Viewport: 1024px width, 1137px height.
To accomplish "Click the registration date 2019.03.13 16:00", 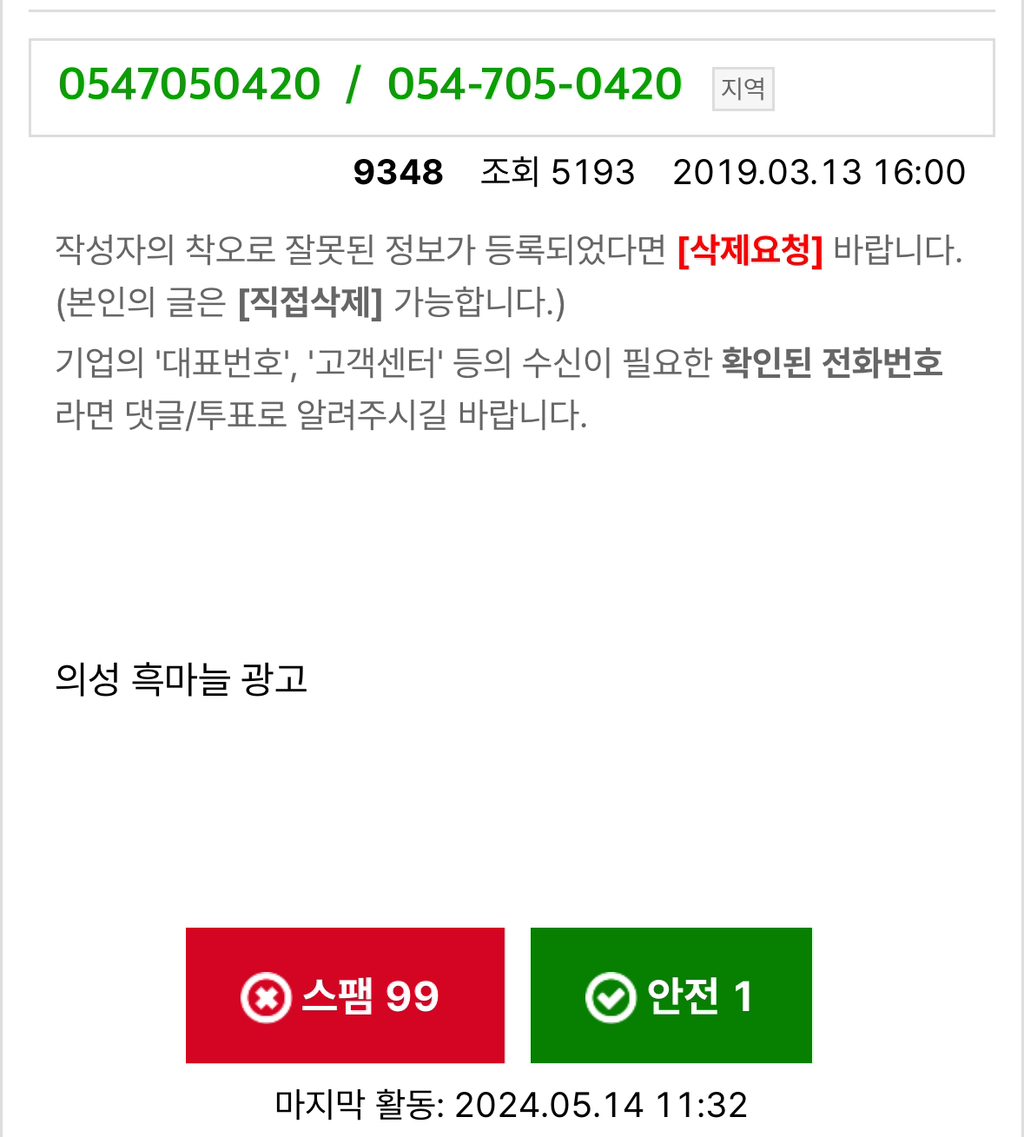I will 819,172.
